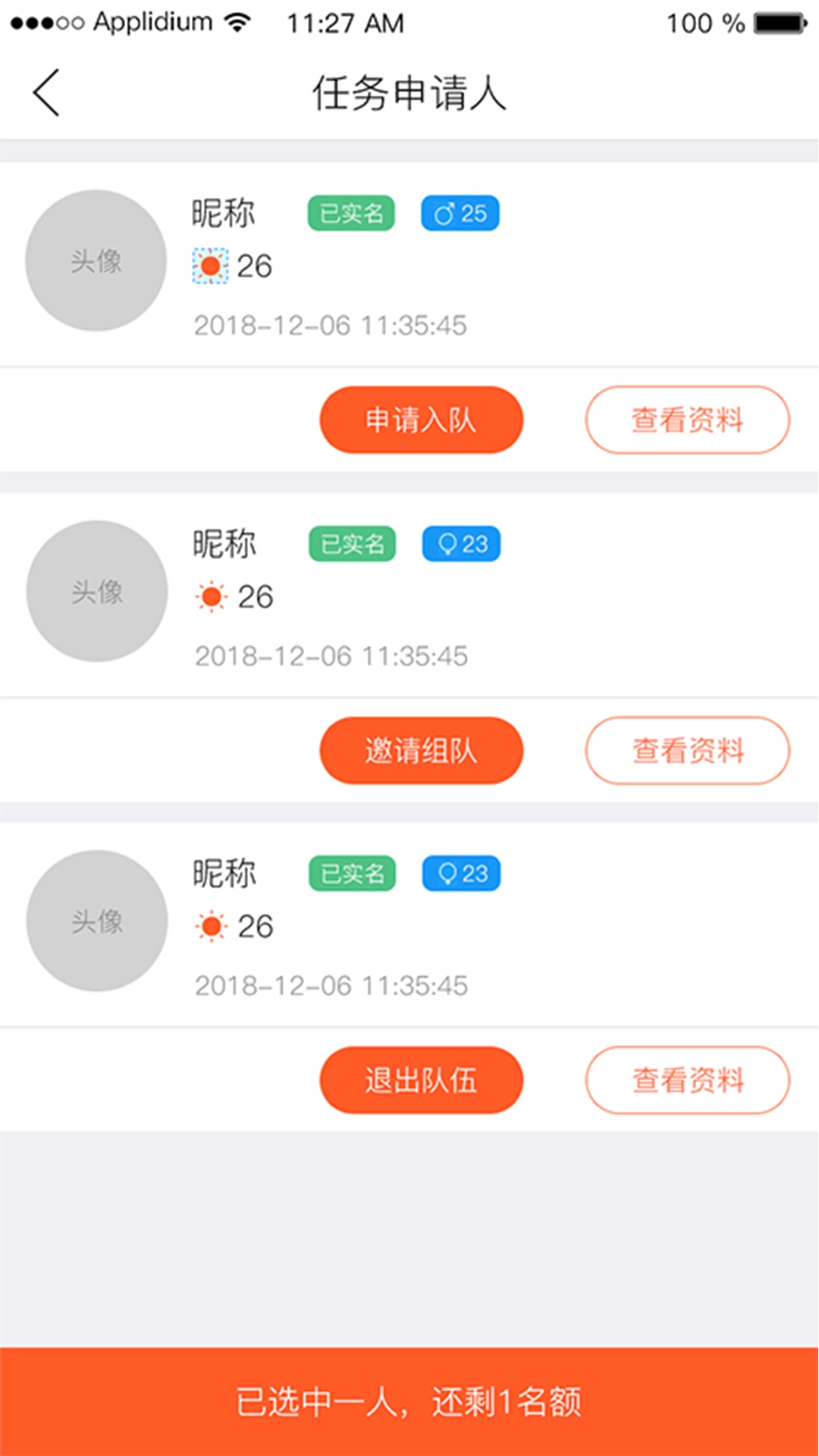819x1456 pixels.
Task: Tap the third applicant's 头像 avatar
Action: click(96, 921)
